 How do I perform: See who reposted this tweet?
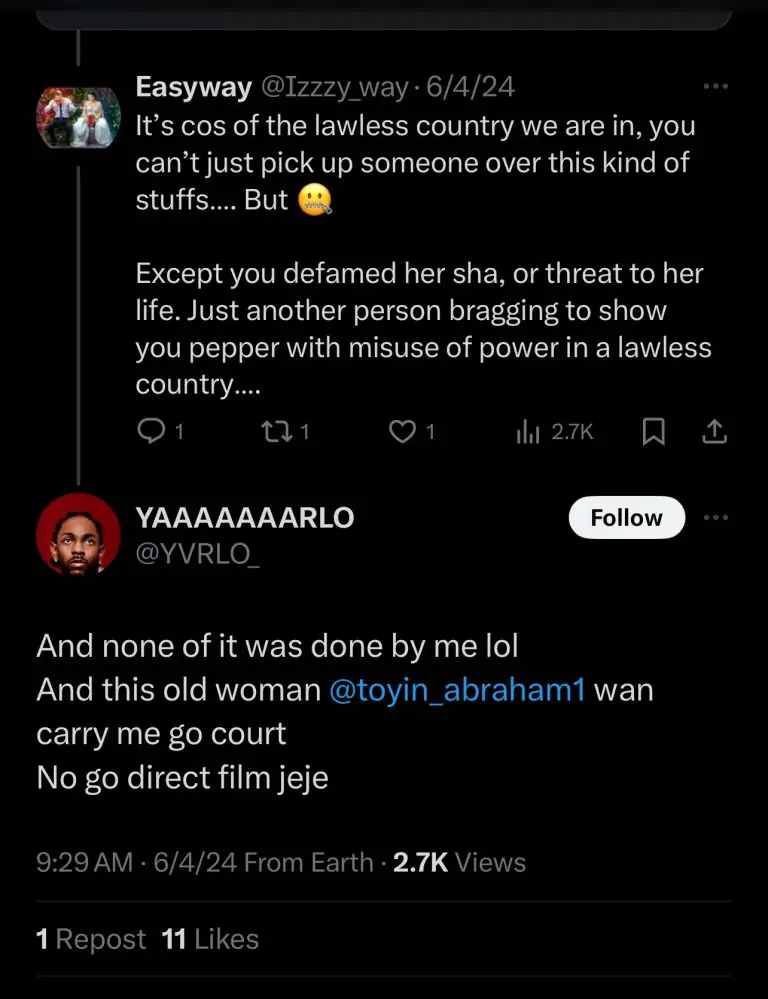(x=91, y=939)
